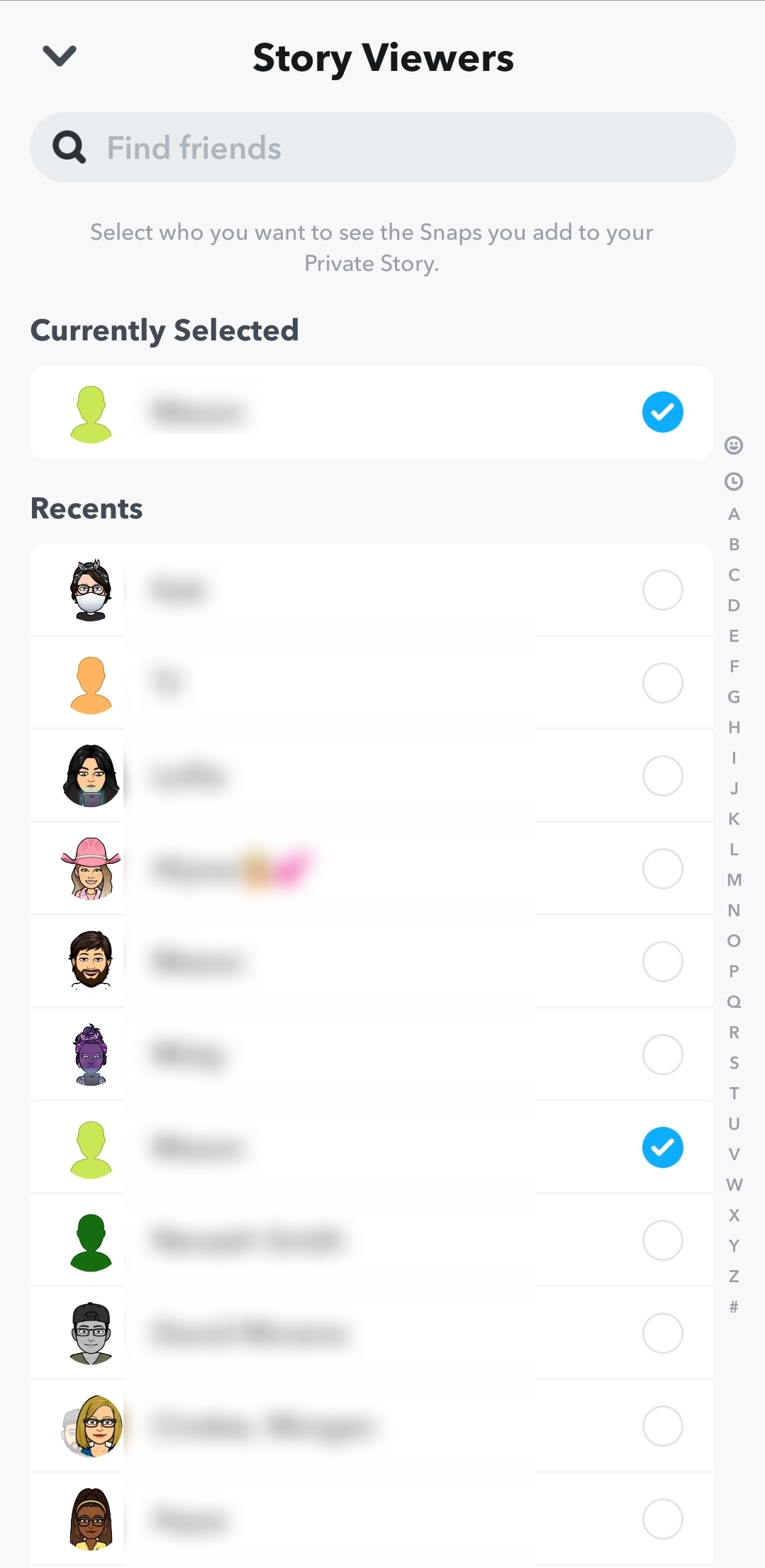
Task: Jump to the # section in the index
Action: pos(734,1307)
